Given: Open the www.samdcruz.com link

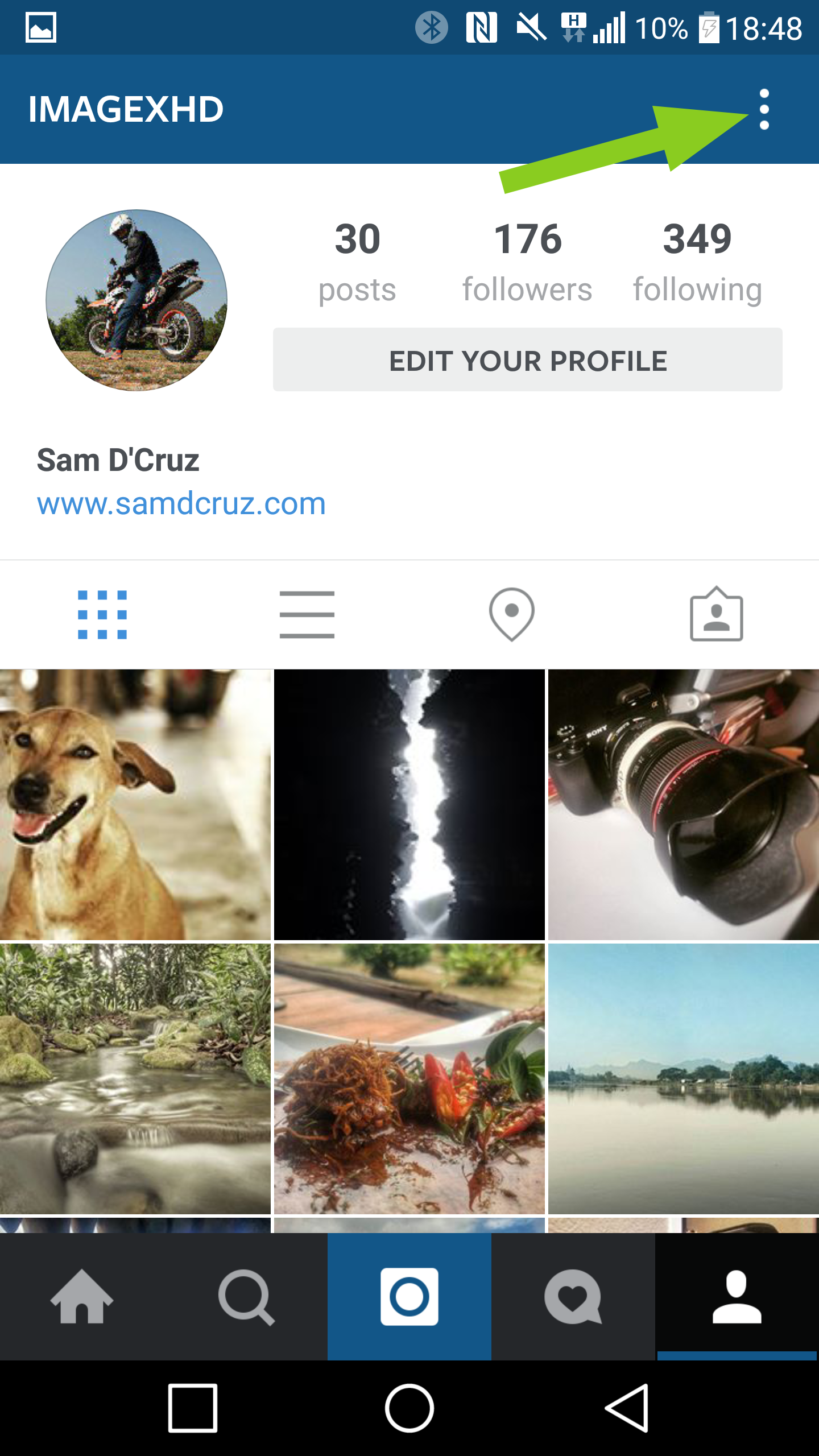Looking at the screenshot, I should click(181, 504).
